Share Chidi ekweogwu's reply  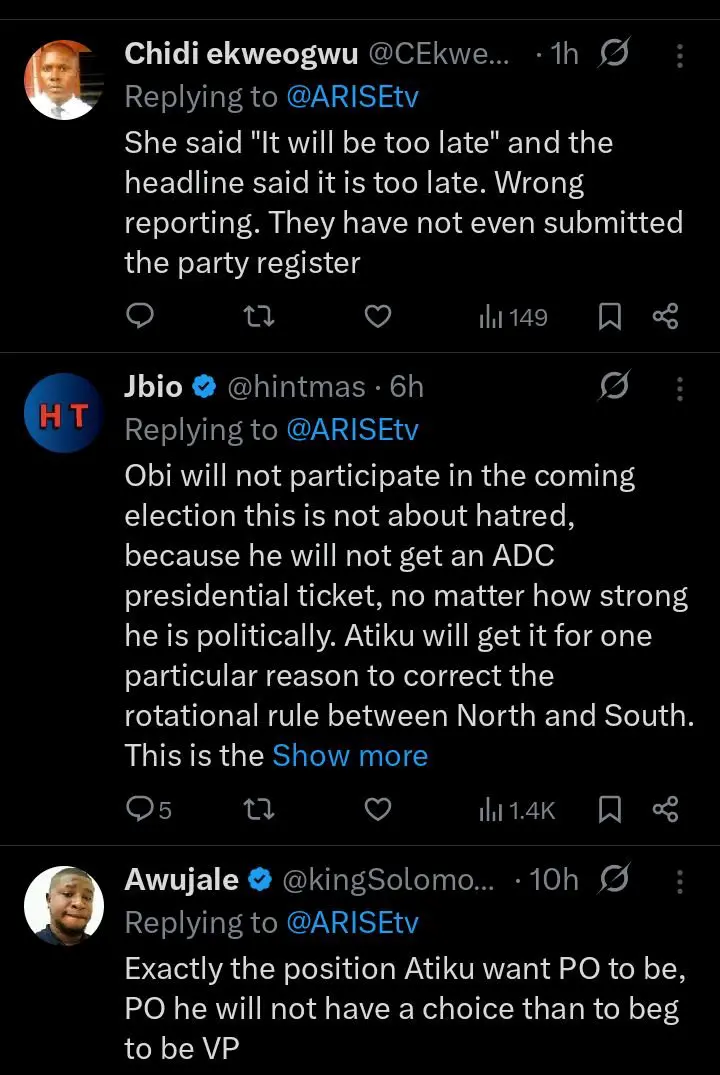click(666, 317)
